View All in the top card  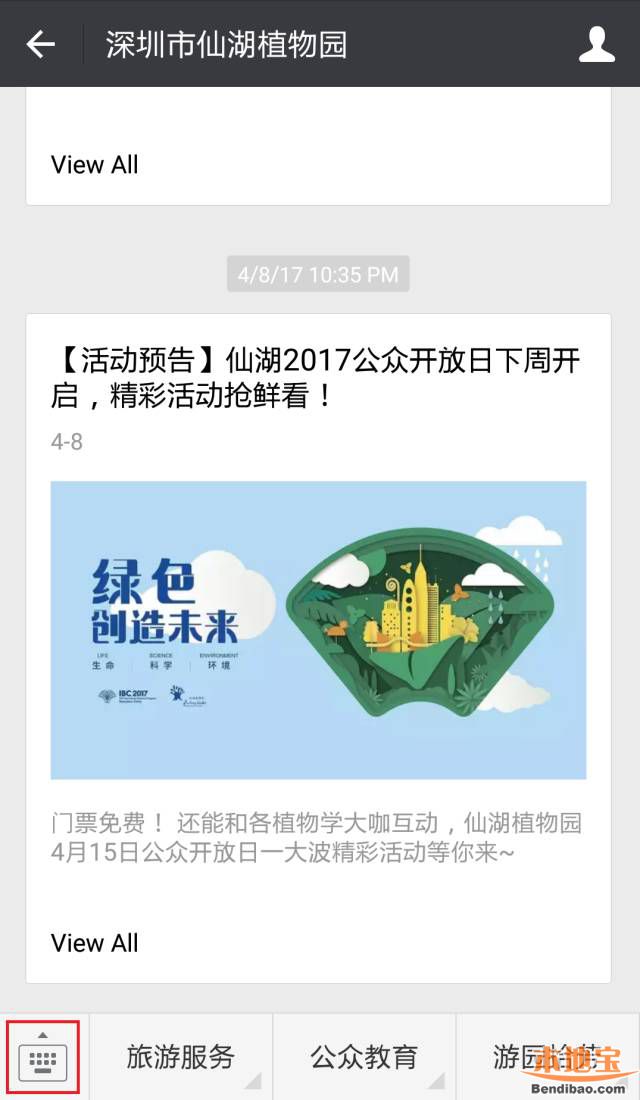95,164
